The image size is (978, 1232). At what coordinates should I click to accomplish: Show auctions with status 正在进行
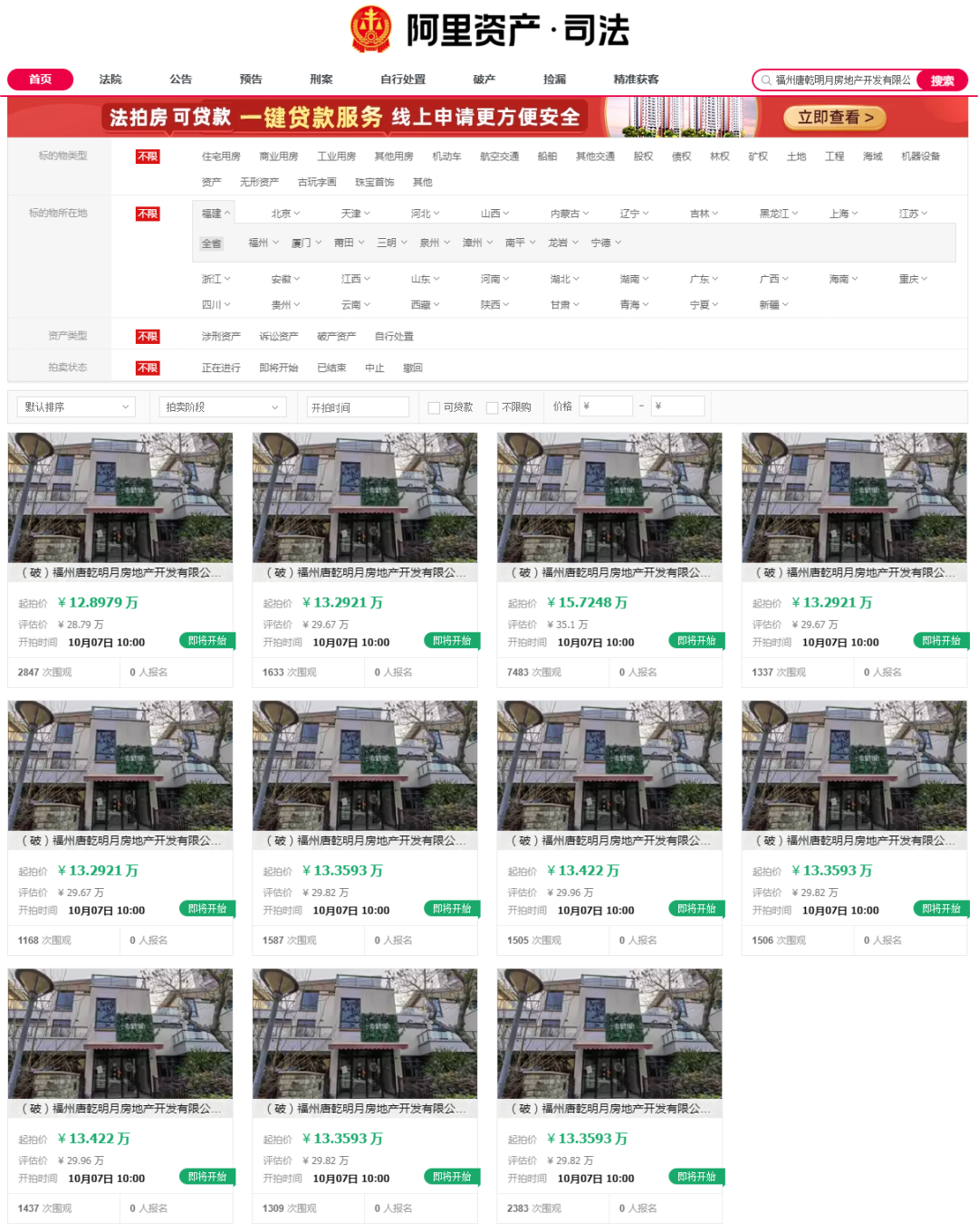click(x=221, y=368)
